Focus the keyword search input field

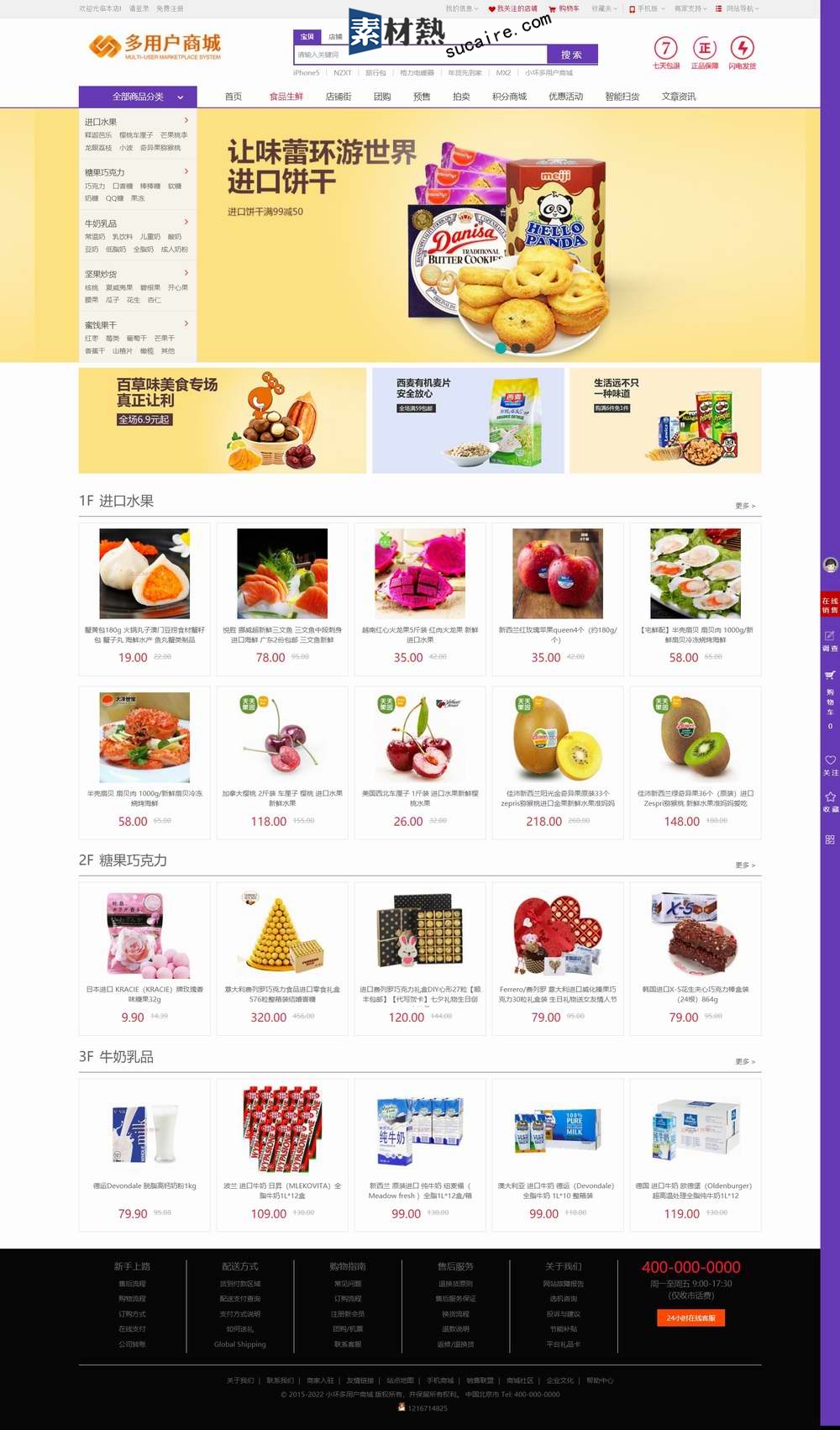click(418, 55)
